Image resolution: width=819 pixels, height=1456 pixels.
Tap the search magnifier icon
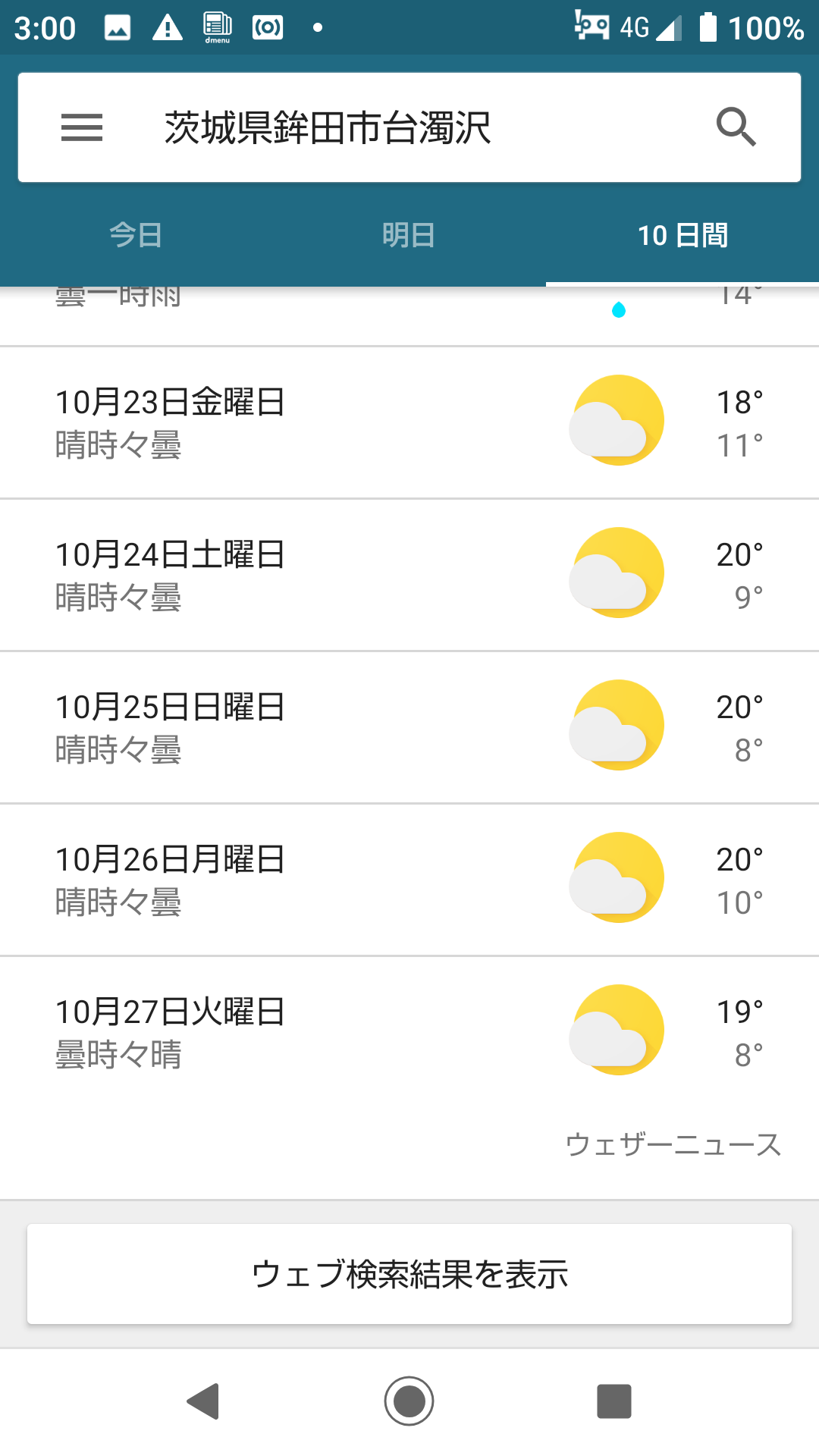pos(736,127)
